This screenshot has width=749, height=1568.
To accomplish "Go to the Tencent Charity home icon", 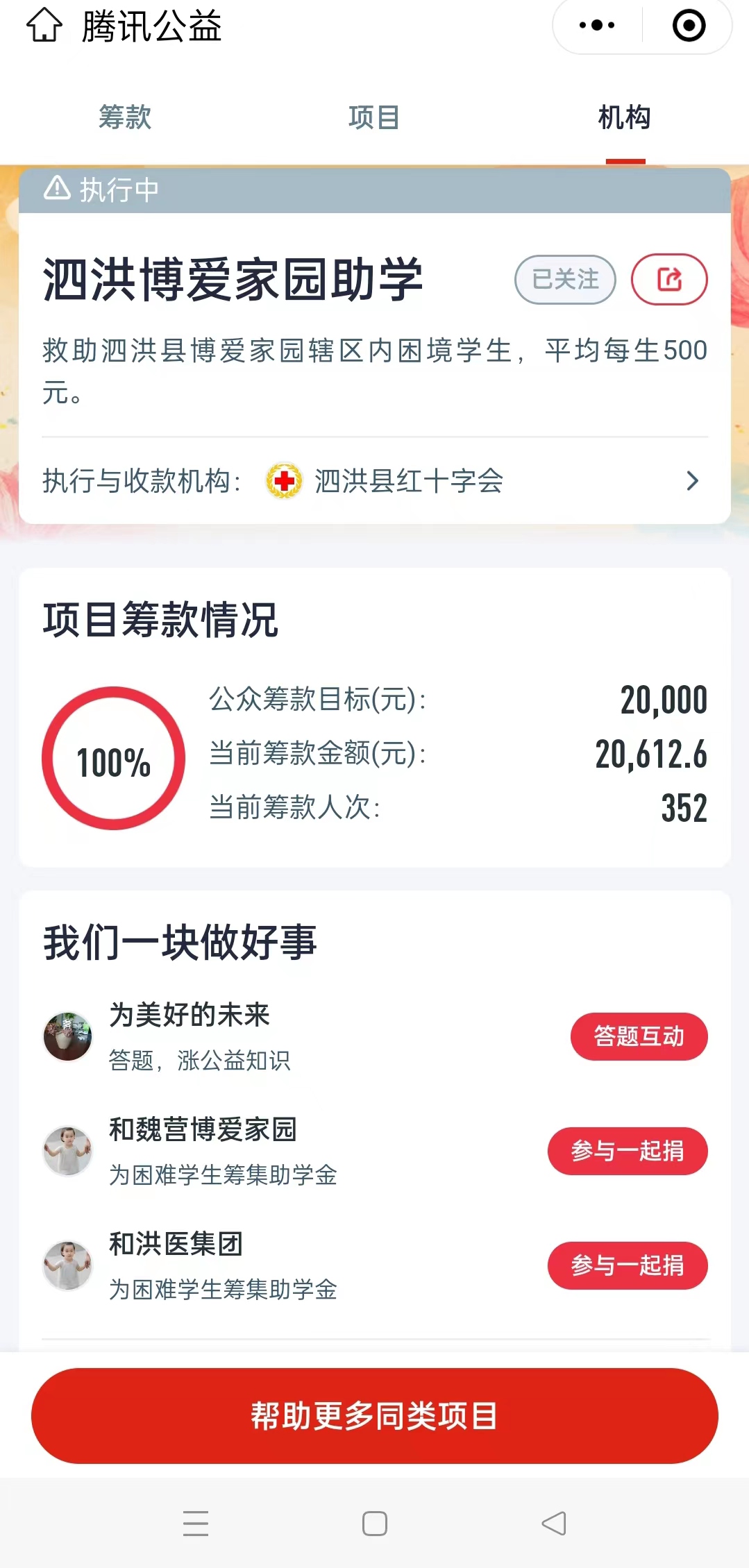I will (44, 26).
